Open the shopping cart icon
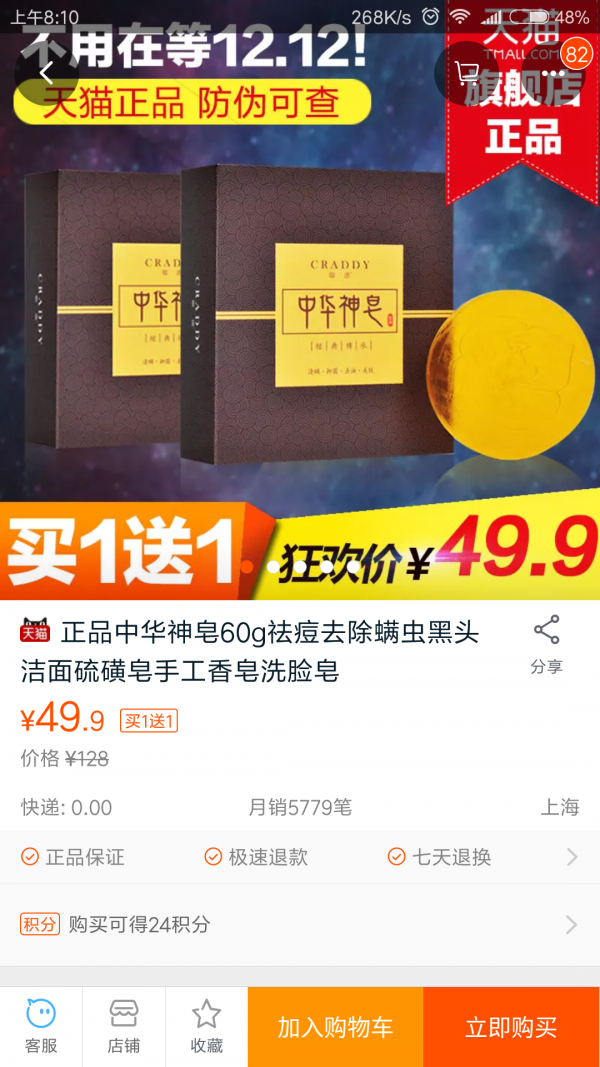The height and width of the screenshot is (1067, 600). (467, 72)
